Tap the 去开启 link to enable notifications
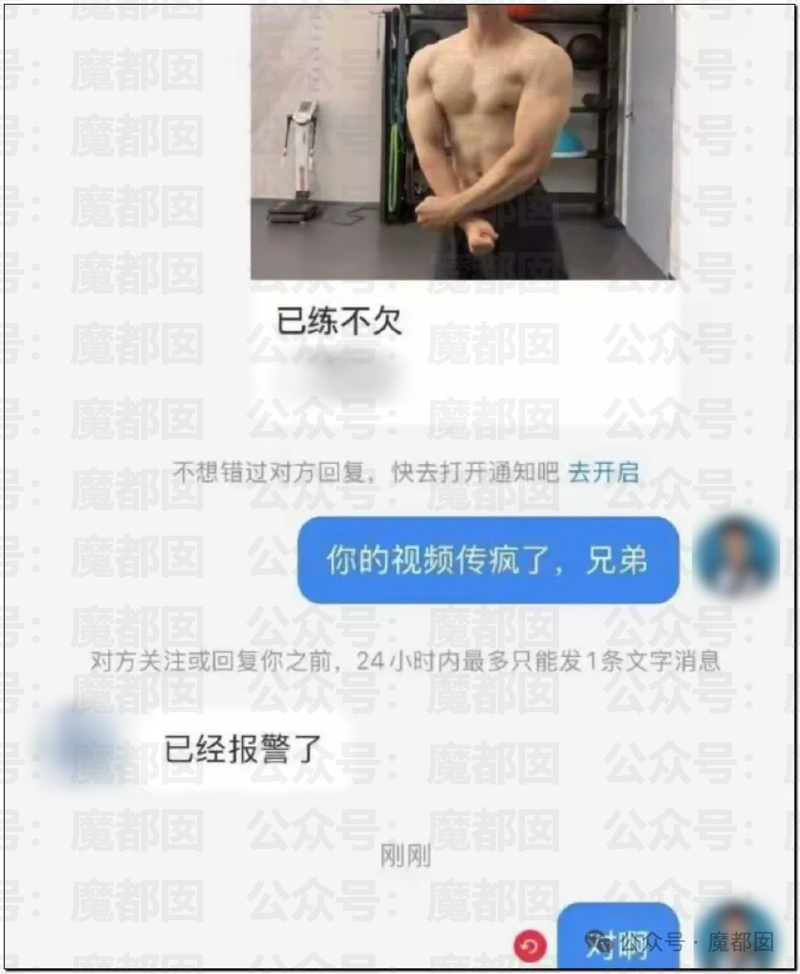The image size is (800, 974). tap(603, 473)
